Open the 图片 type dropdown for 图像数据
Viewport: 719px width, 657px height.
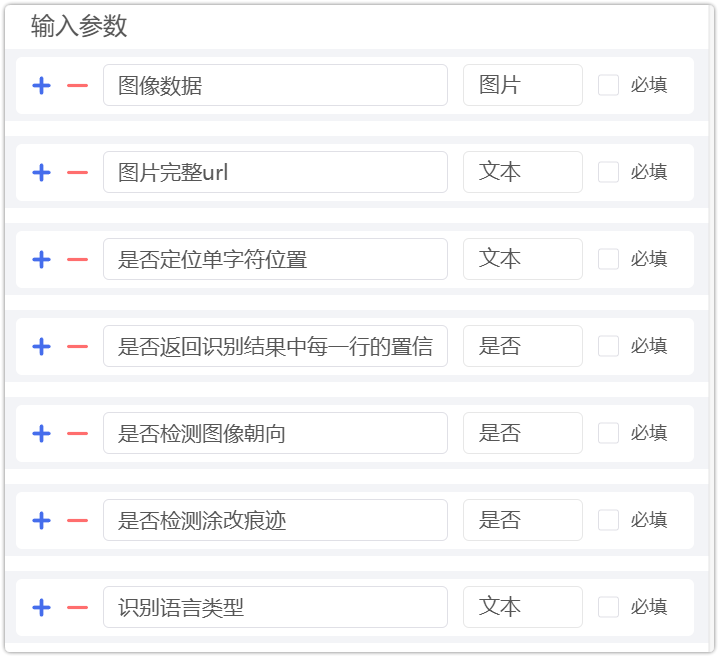522,86
